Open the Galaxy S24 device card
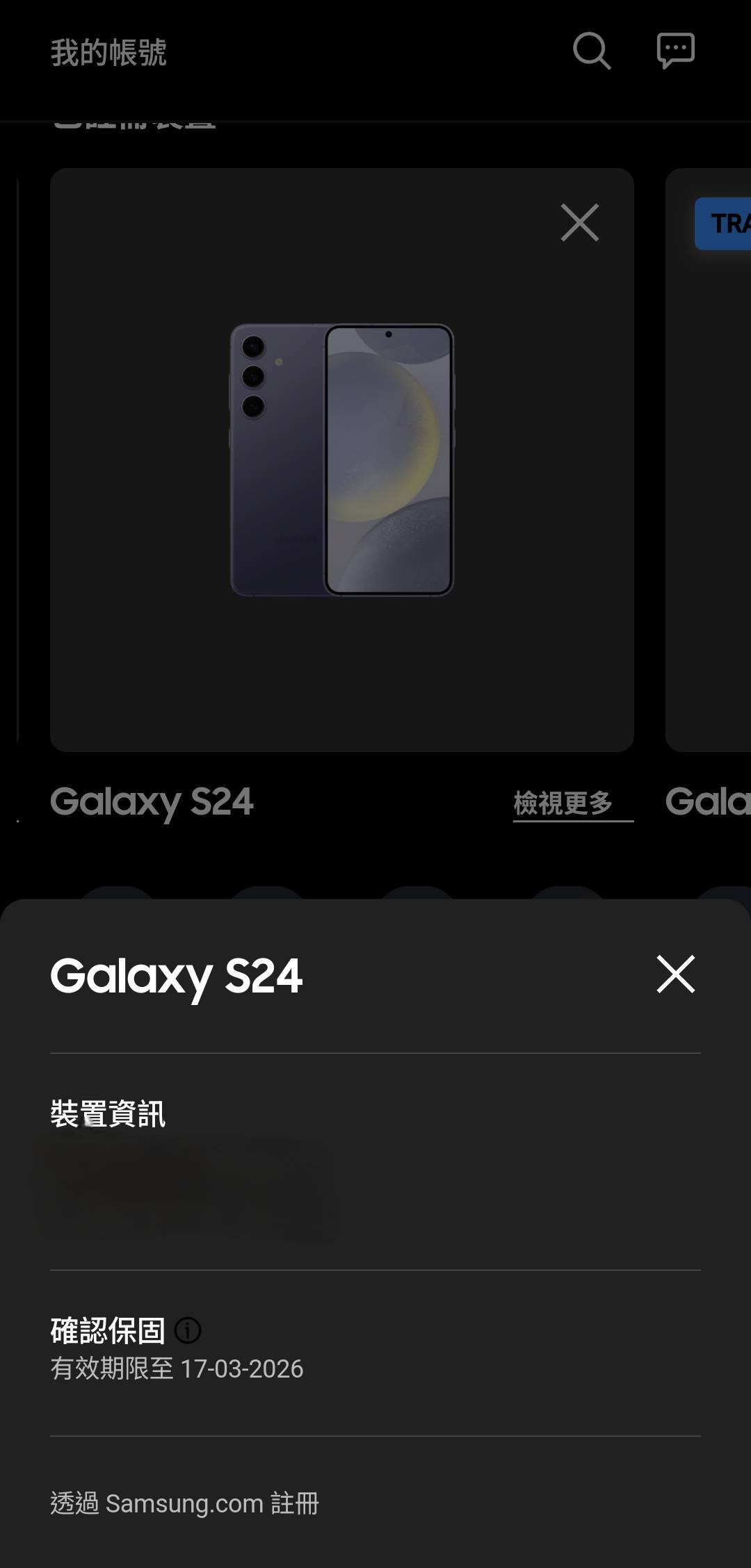 [x=341, y=459]
